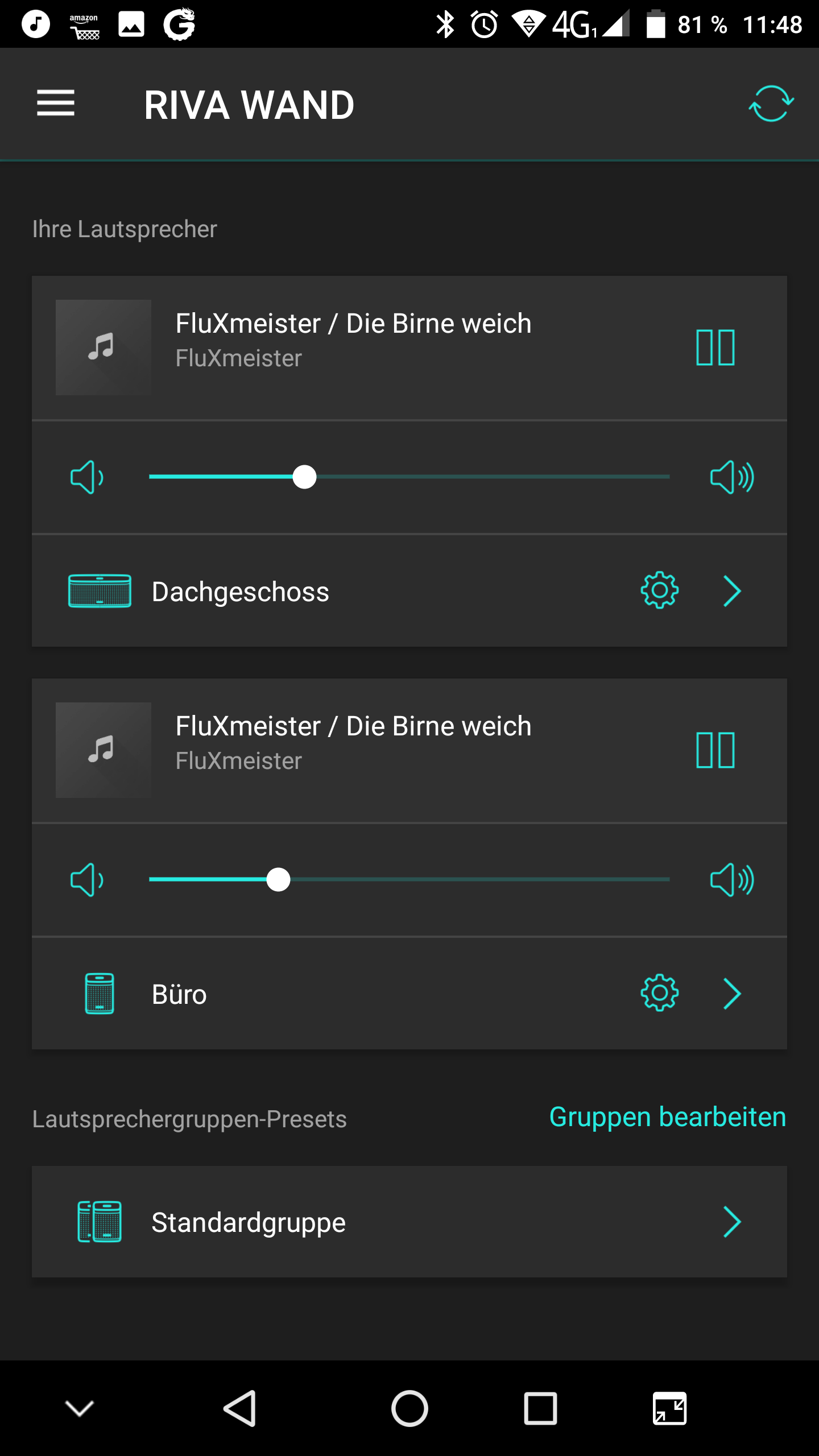Image resolution: width=819 pixels, height=1456 pixels.
Task: Open settings for the Büro speaker
Action: pyautogui.click(x=660, y=994)
